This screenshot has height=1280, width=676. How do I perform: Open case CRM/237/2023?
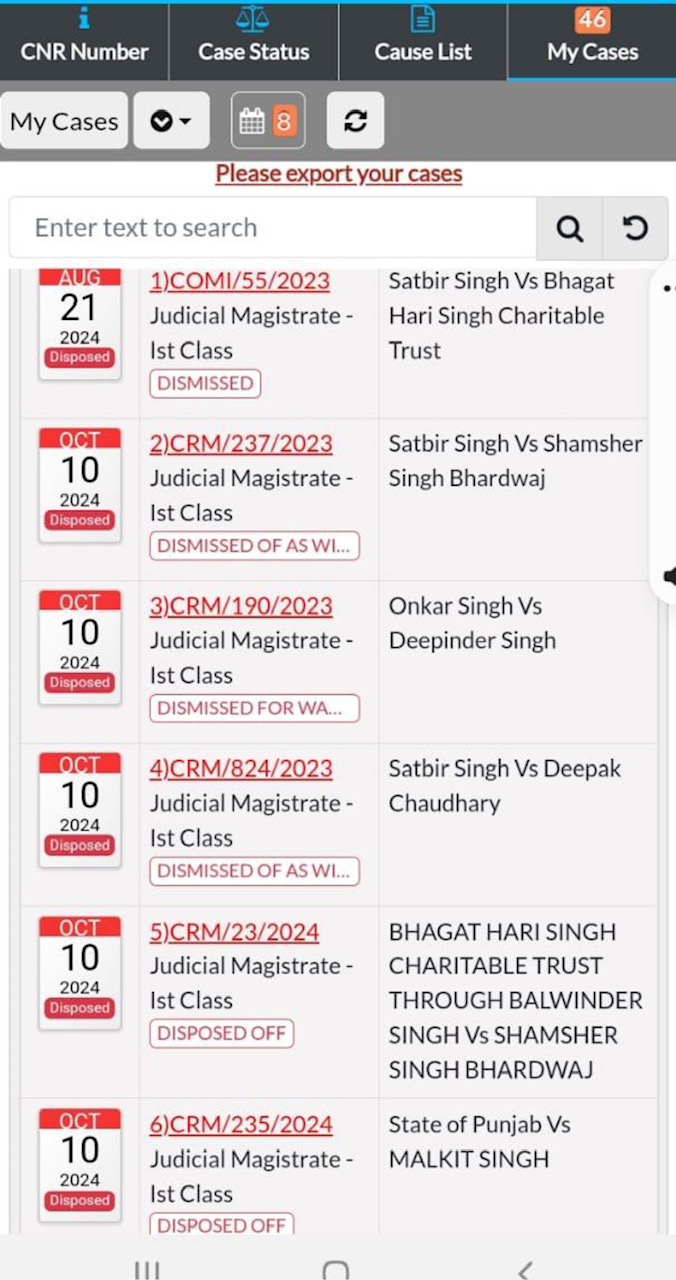tap(241, 444)
